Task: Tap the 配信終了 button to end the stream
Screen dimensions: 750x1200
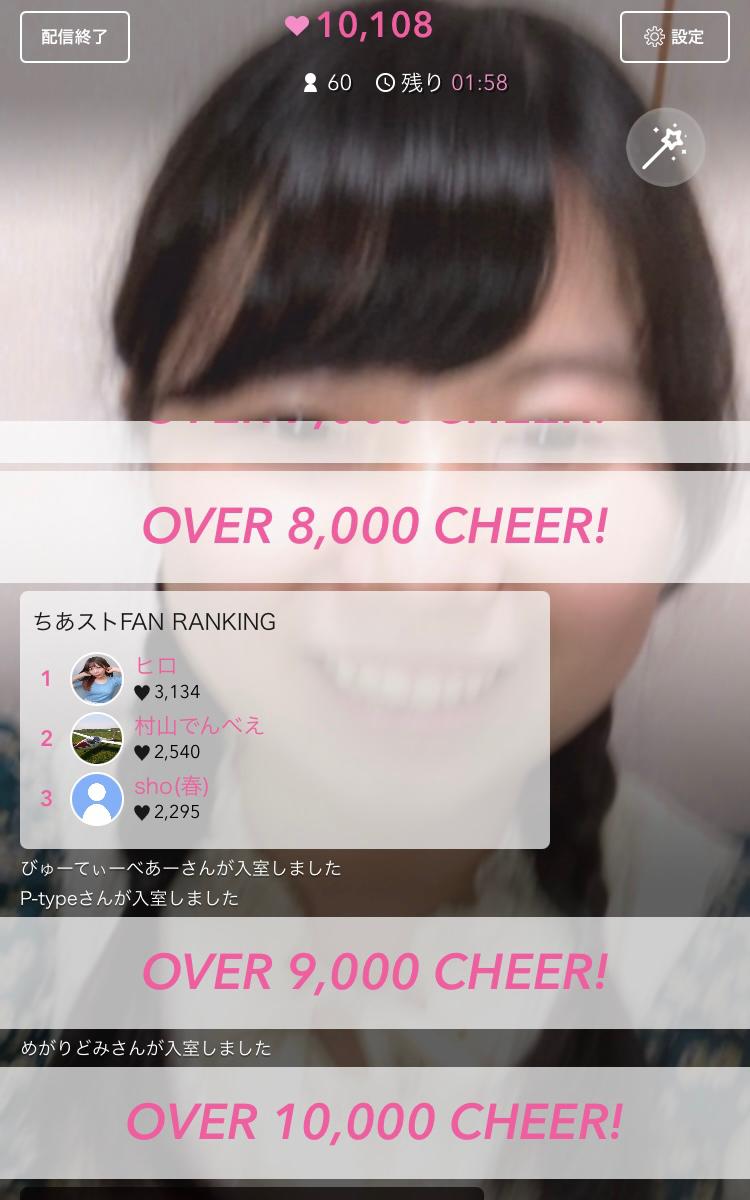Action: (x=75, y=37)
